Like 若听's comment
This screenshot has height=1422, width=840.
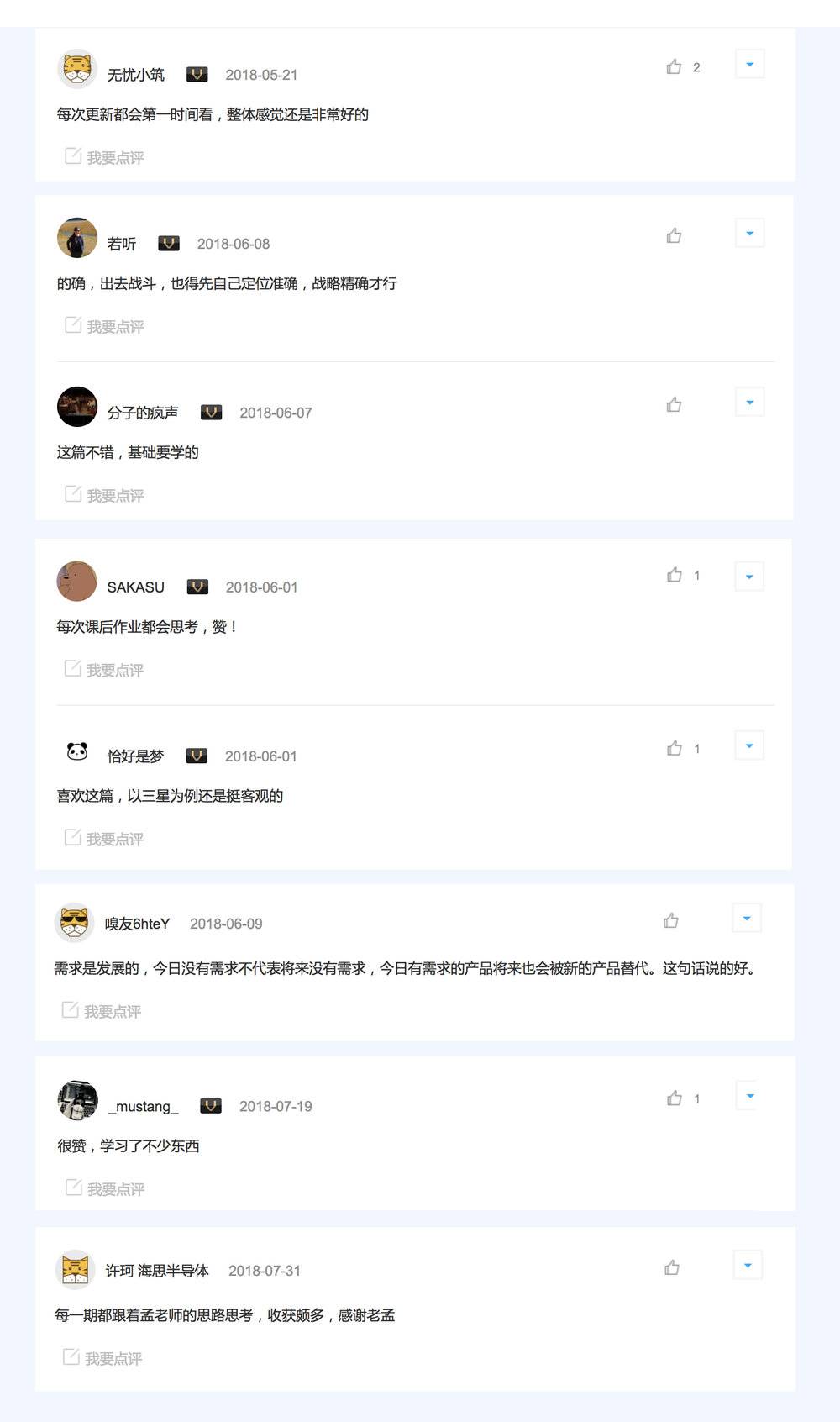coord(674,235)
